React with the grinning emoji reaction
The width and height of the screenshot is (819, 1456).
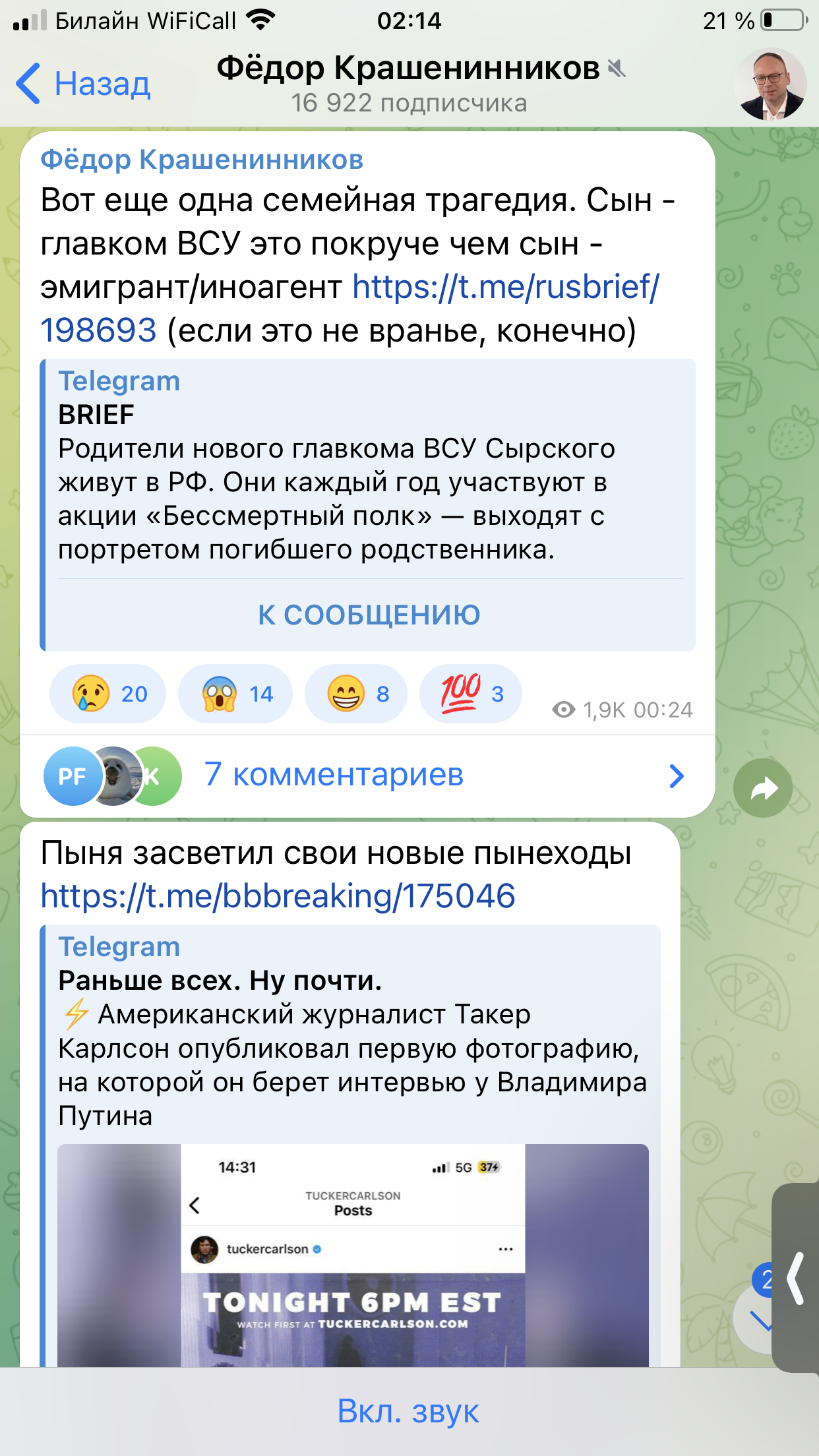356,694
